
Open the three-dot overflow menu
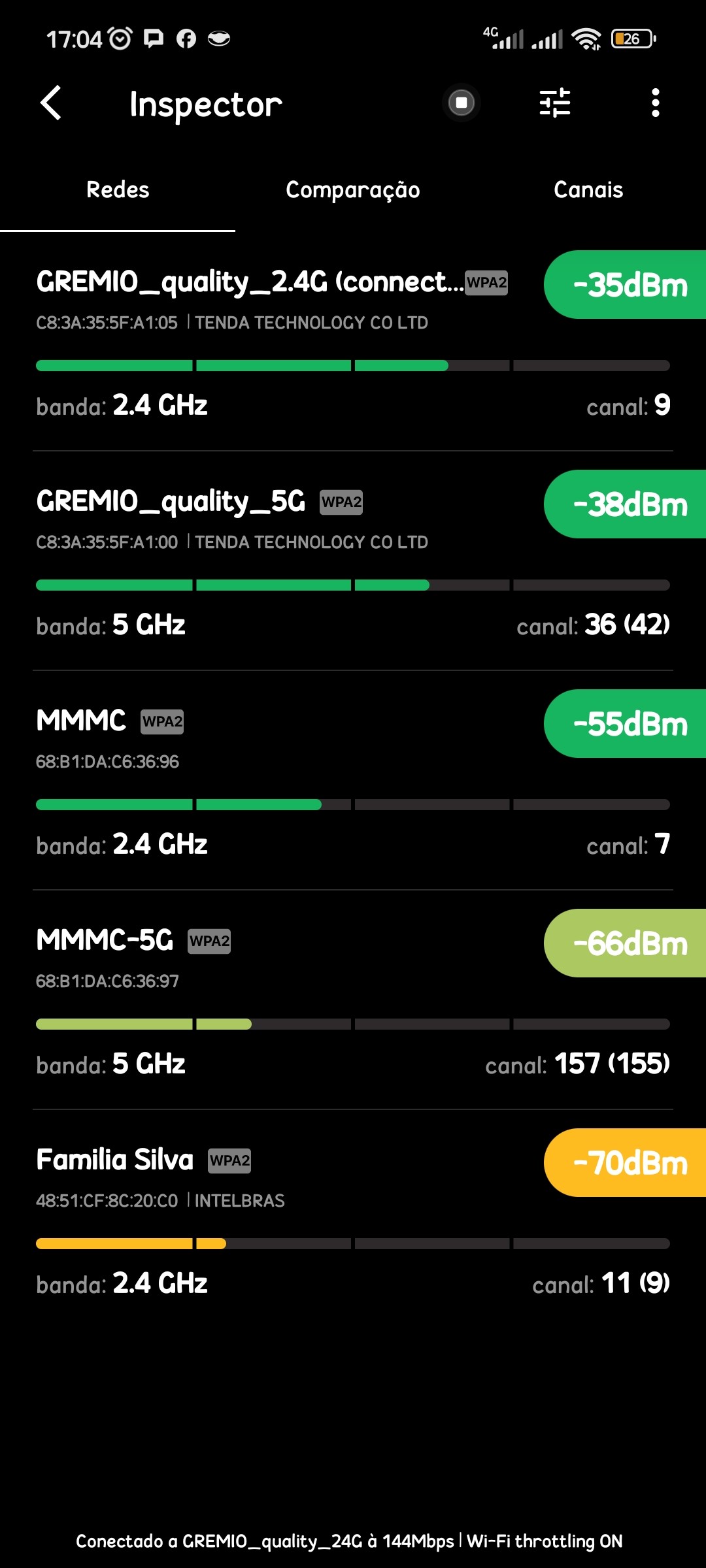pos(655,103)
